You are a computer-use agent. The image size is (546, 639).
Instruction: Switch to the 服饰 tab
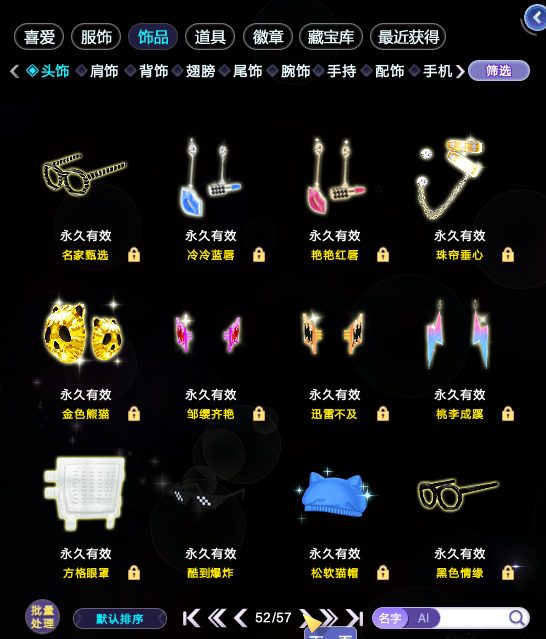(96, 37)
